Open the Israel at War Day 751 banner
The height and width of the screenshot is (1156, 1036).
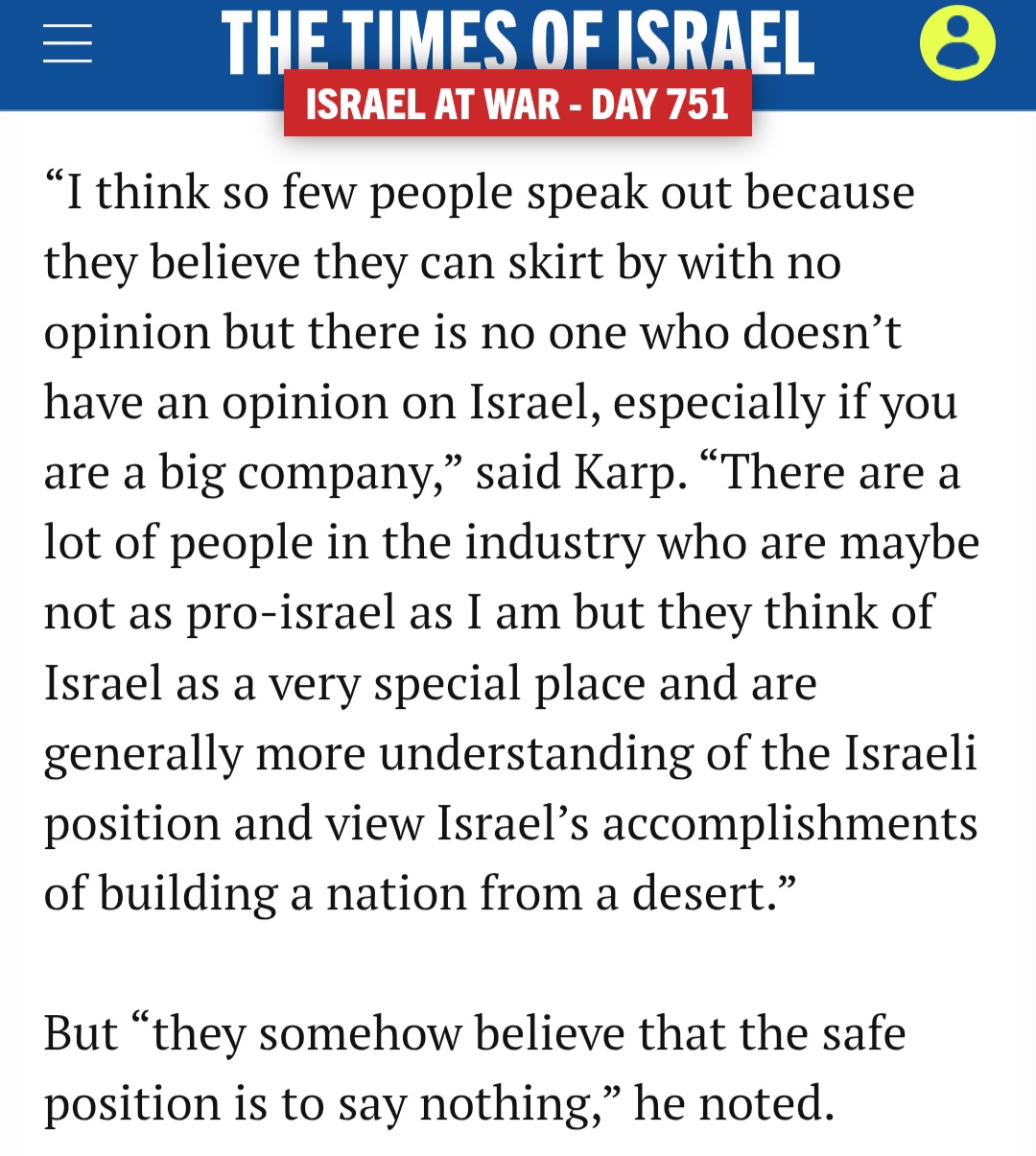pyautogui.click(x=517, y=105)
